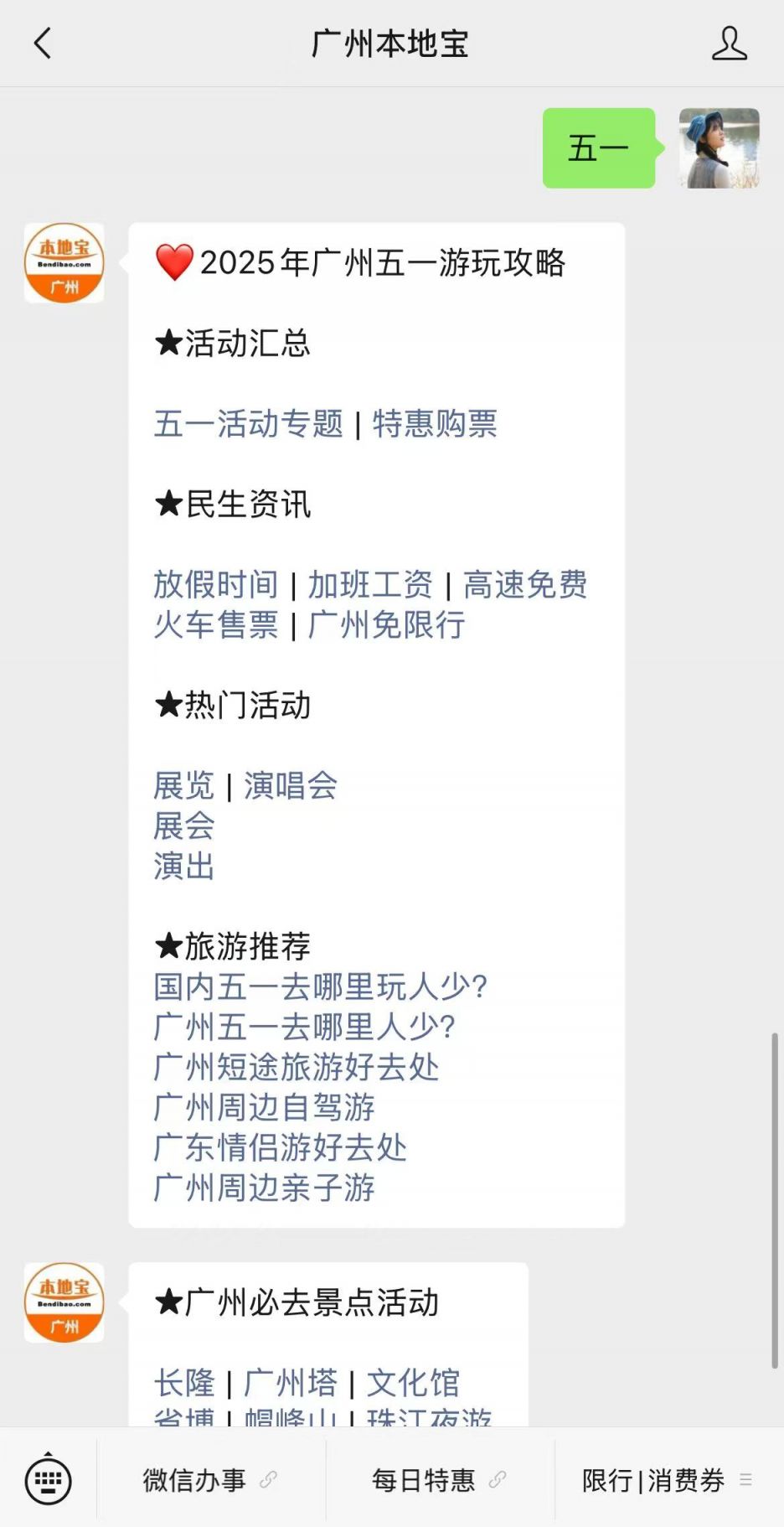Open the 广州免限行 link
Screen dimensions: 784x1527
click(x=386, y=625)
